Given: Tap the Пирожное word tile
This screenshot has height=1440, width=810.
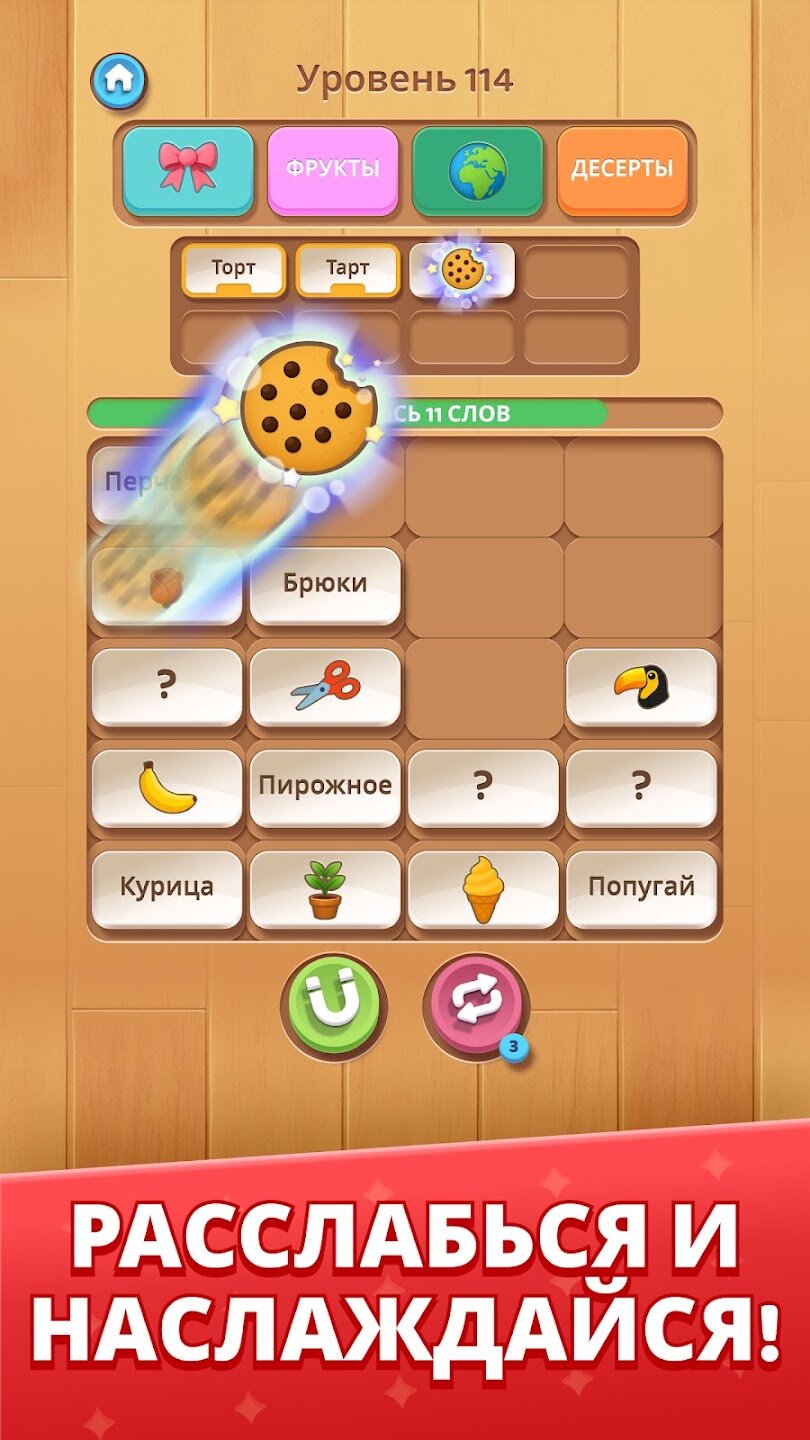Looking at the screenshot, I should click(325, 787).
